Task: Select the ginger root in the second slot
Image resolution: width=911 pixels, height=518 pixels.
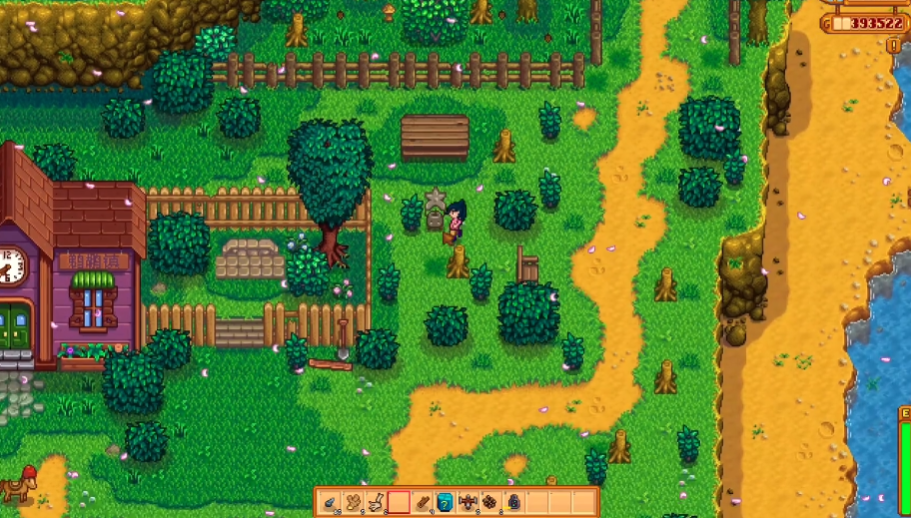Action: coord(353,502)
